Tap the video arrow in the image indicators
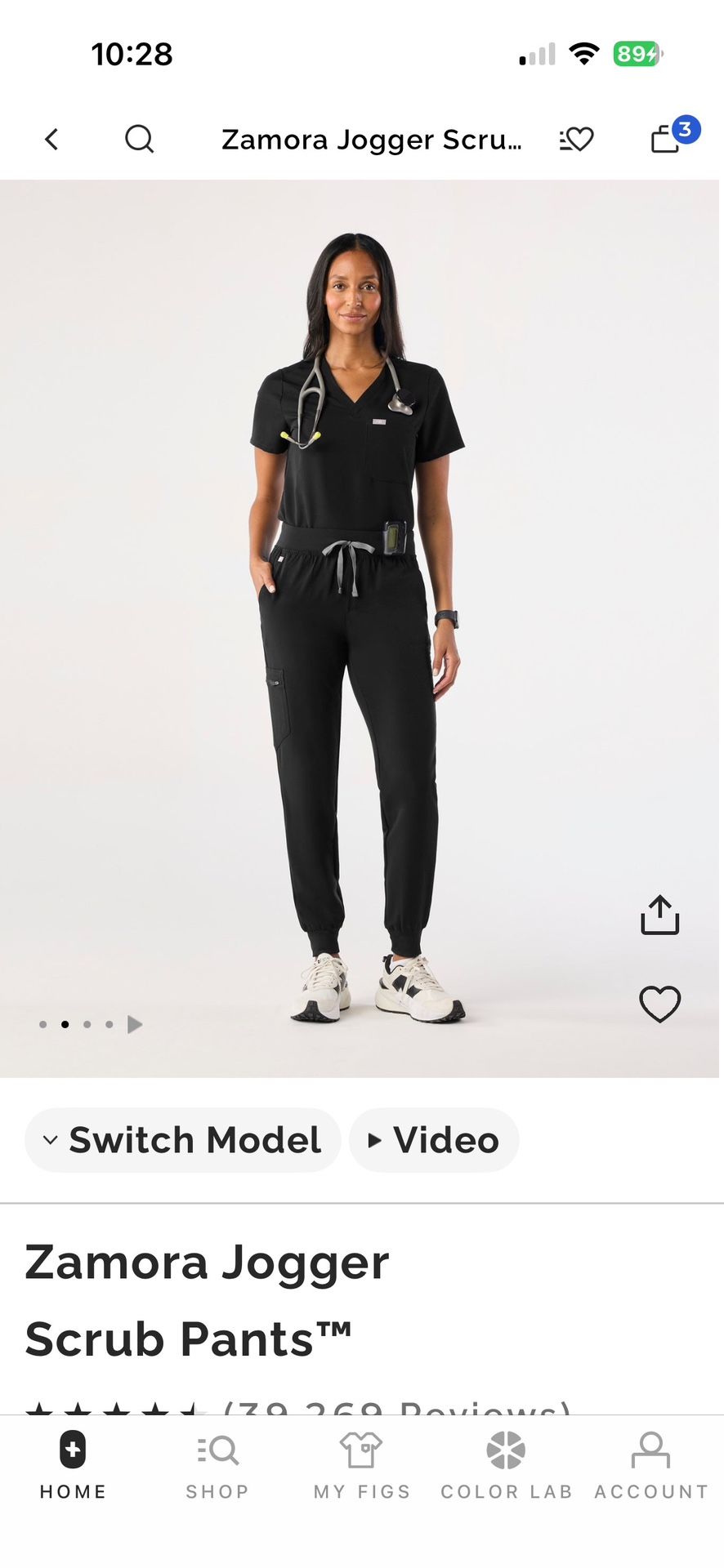Screen dimensions: 724x1568 click(135, 1024)
